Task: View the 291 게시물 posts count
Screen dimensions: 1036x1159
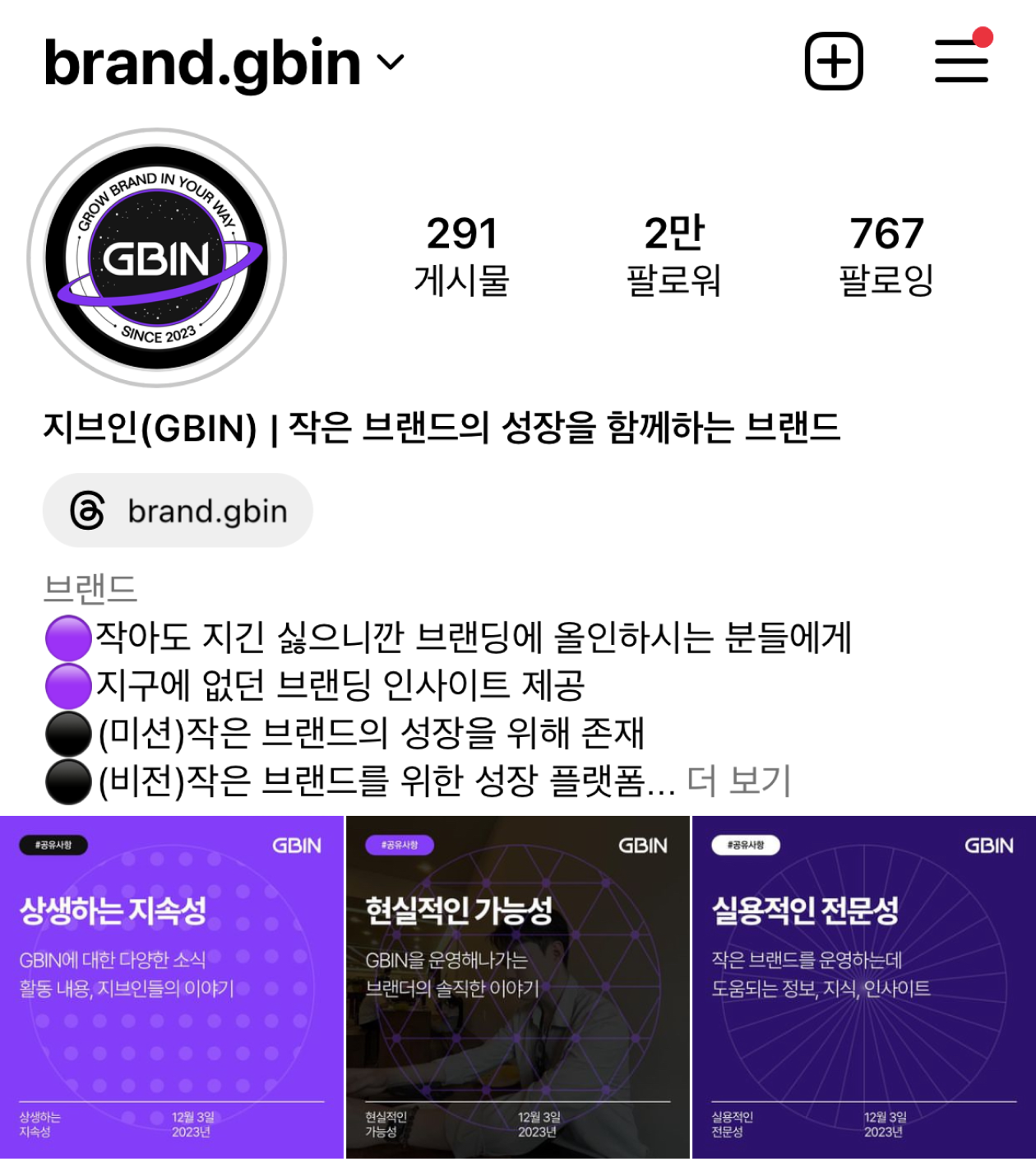Action: click(x=461, y=255)
